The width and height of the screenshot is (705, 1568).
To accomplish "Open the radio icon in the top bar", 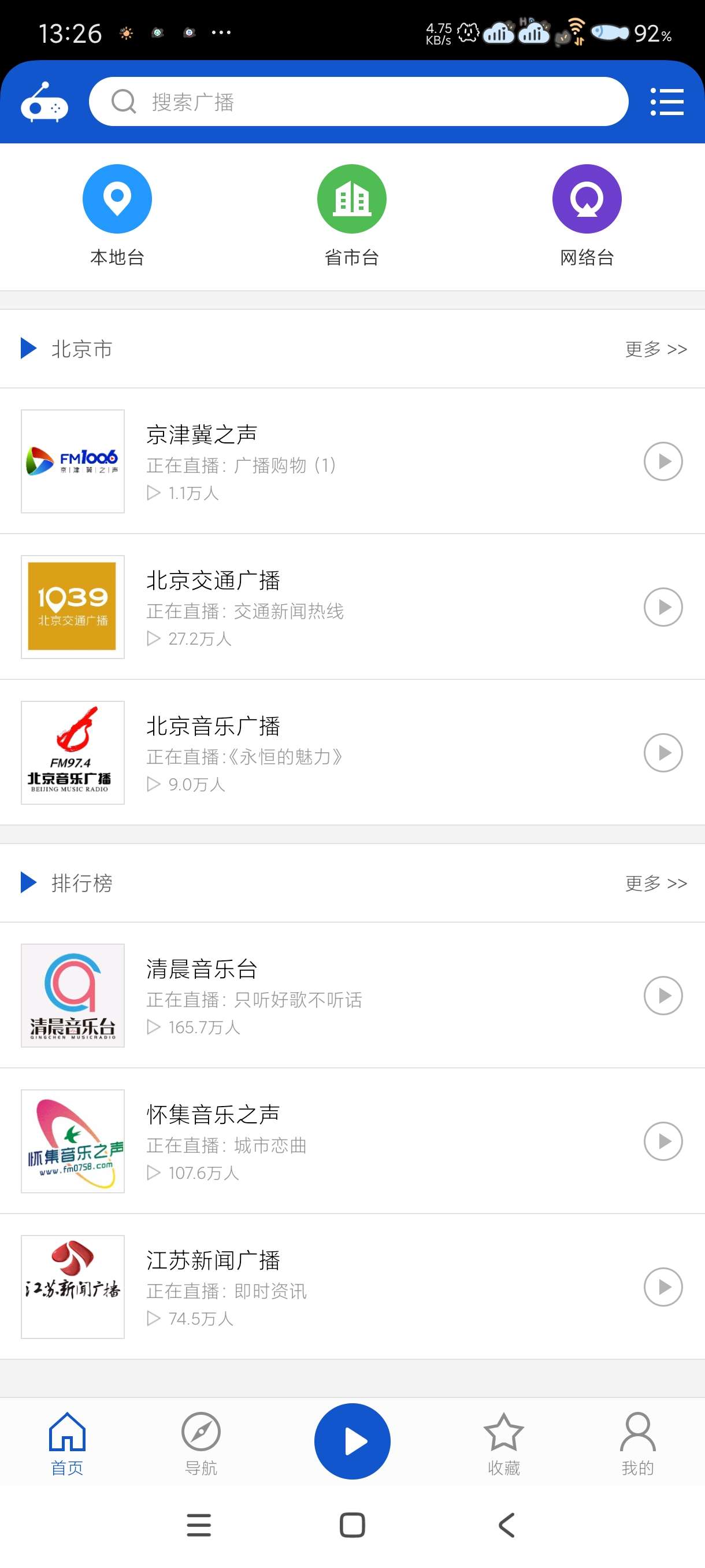I will pyautogui.click(x=44, y=102).
